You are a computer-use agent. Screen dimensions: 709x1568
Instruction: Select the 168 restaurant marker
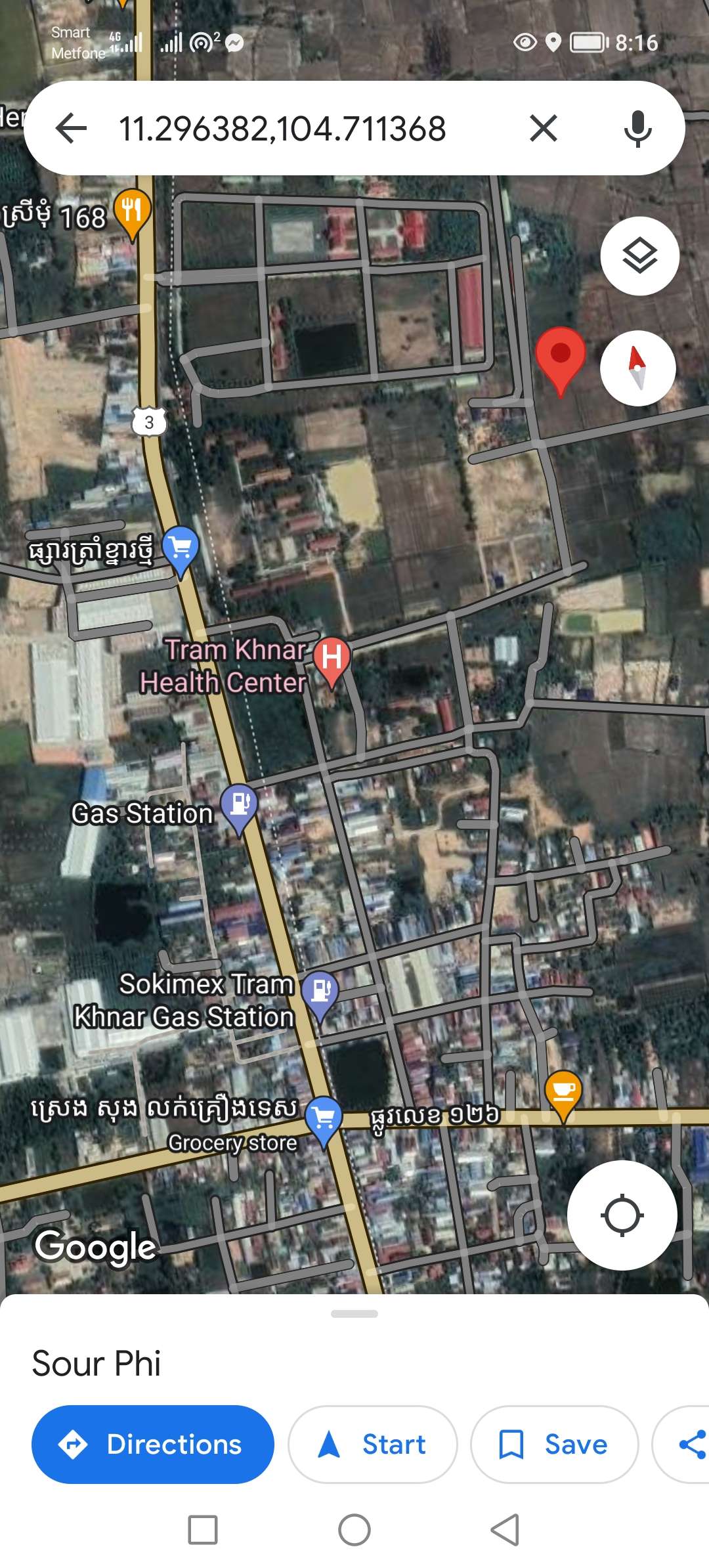pyautogui.click(x=132, y=211)
